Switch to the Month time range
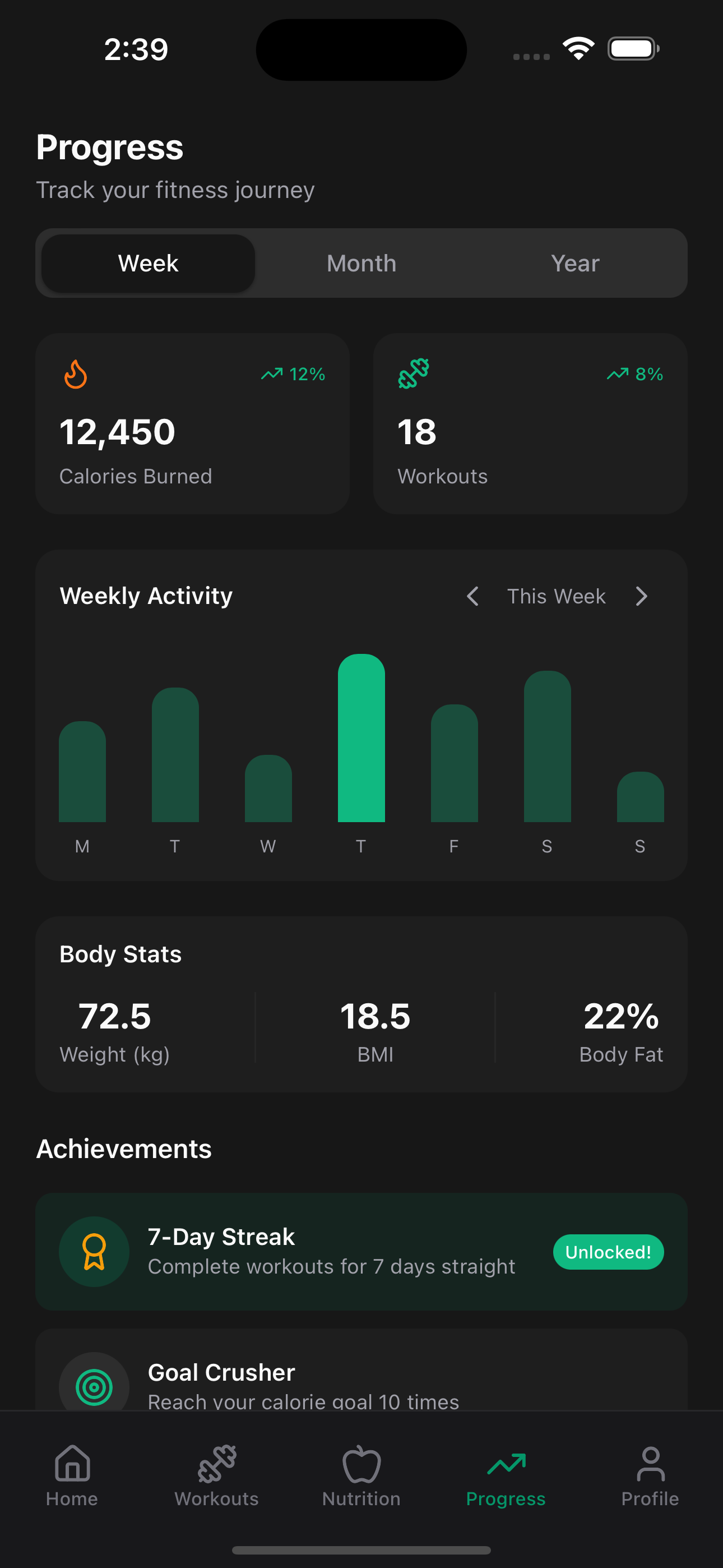This screenshot has height=1568, width=723. pyautogui.click(x=361, y=264)
